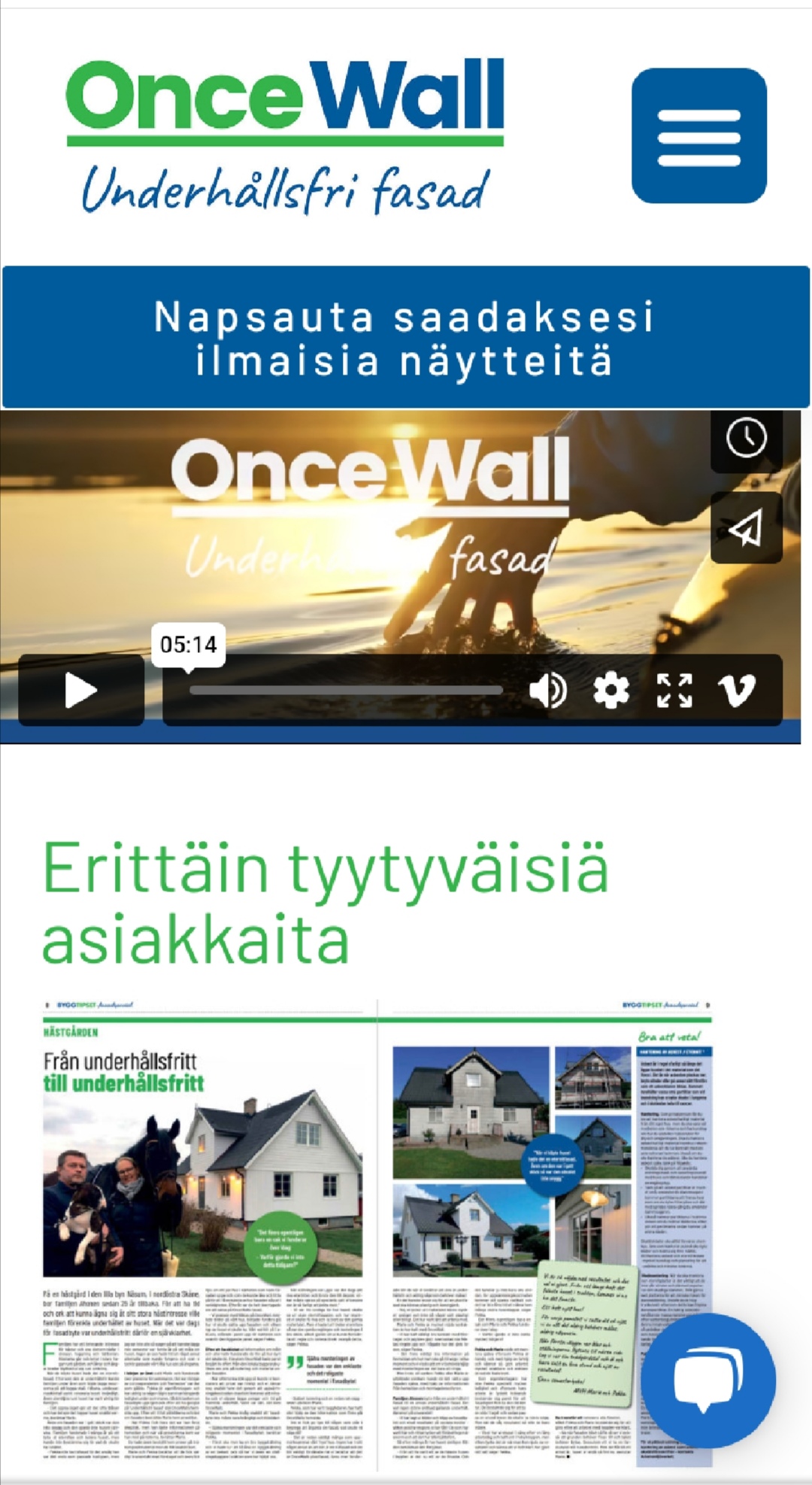Tap the Napsauta saadaksesi ilmaisia näytteitä button
The width and height of the screenshot is (812, 1485).
pos(405,338)
